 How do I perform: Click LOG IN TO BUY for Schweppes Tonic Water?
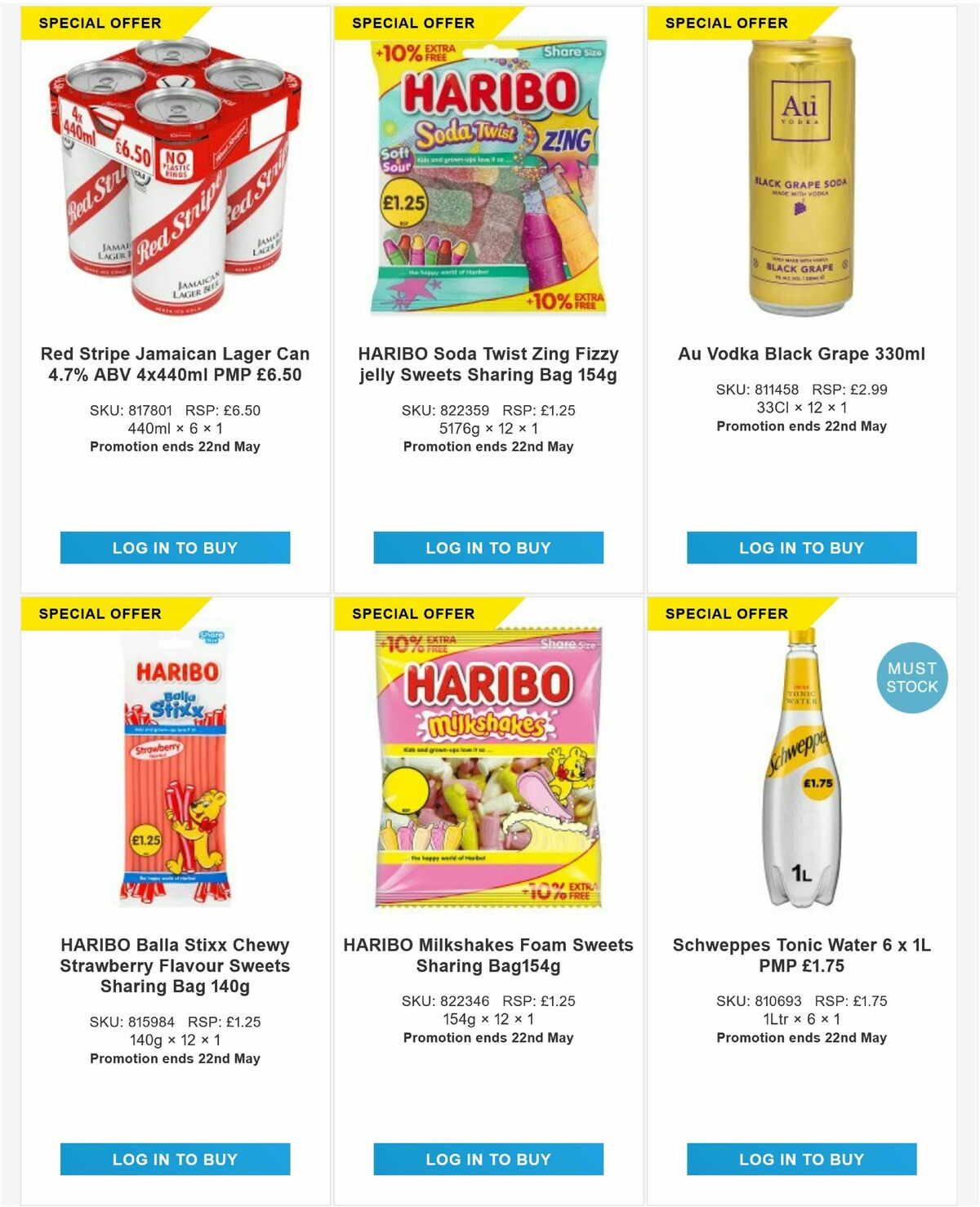[x=801, y=1159]
